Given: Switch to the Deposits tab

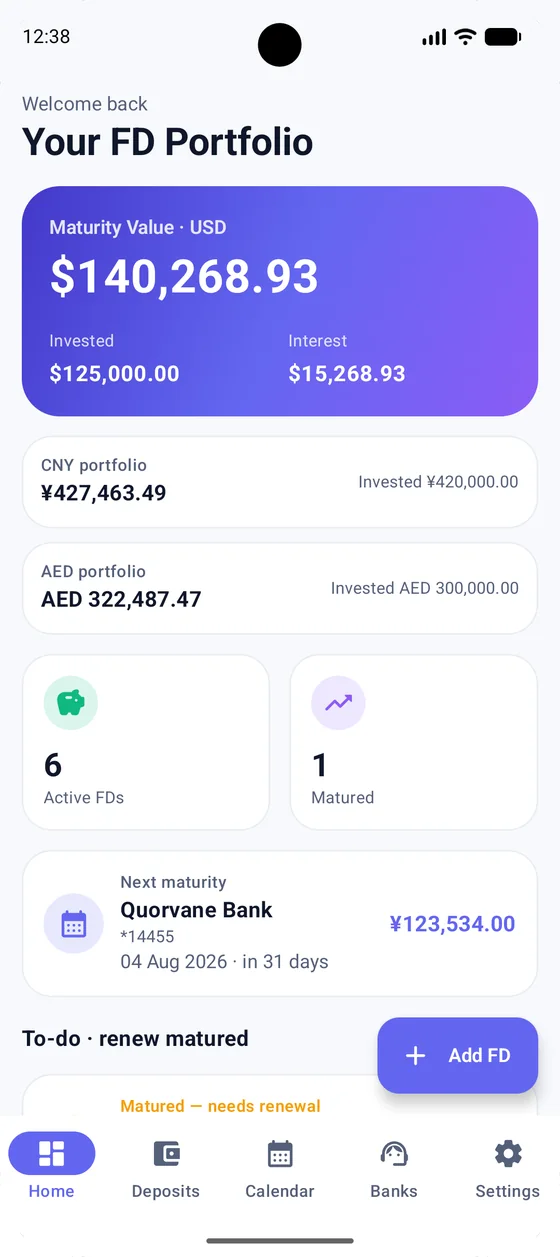Looking at the screenshot, I should (x=166, y=1167).
